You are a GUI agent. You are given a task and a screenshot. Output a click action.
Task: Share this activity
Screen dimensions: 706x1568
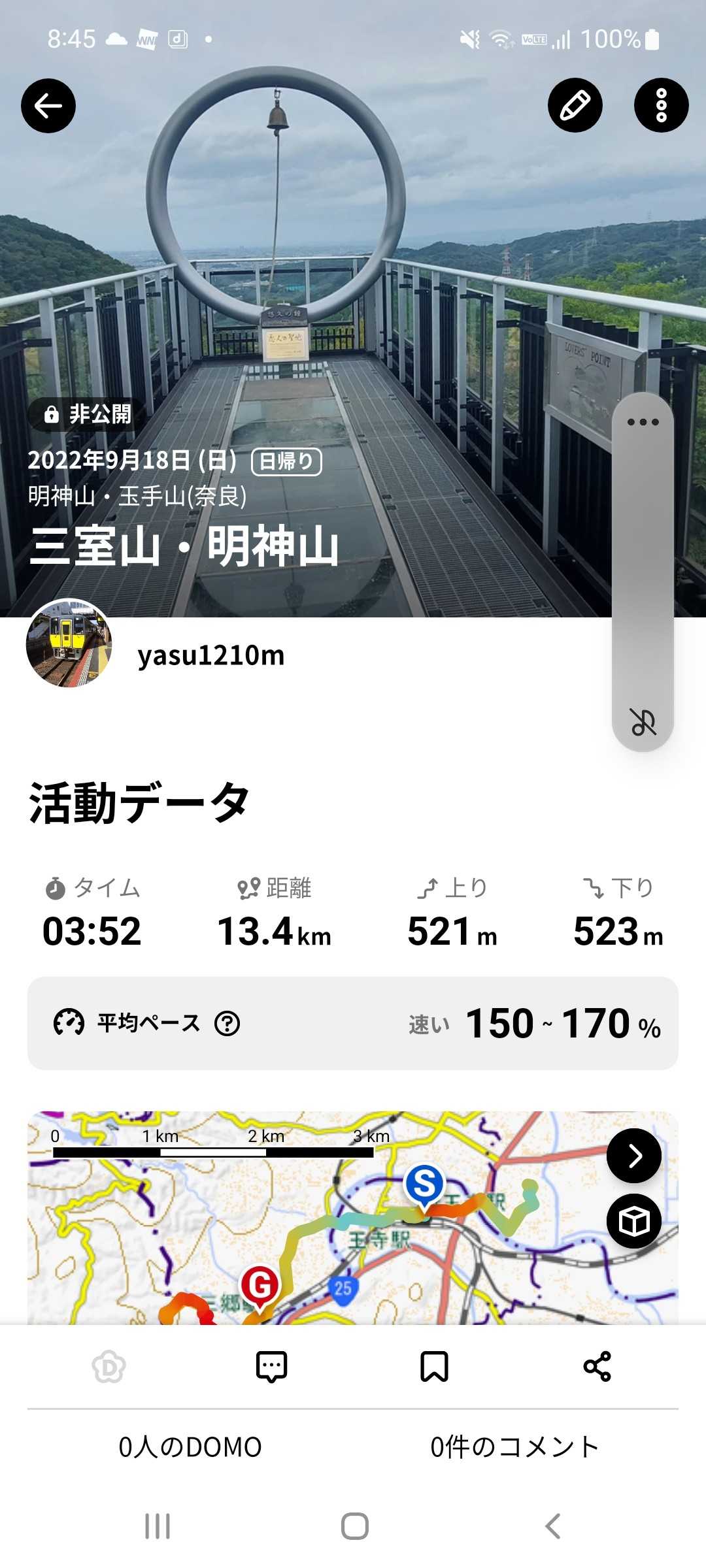tap(597, 1367)
